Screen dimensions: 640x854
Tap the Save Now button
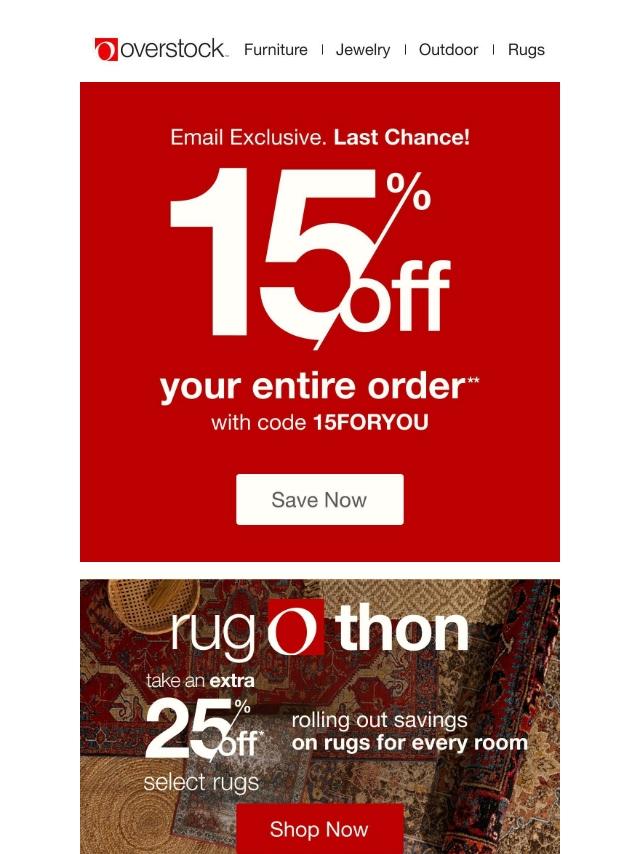point(320,500)
